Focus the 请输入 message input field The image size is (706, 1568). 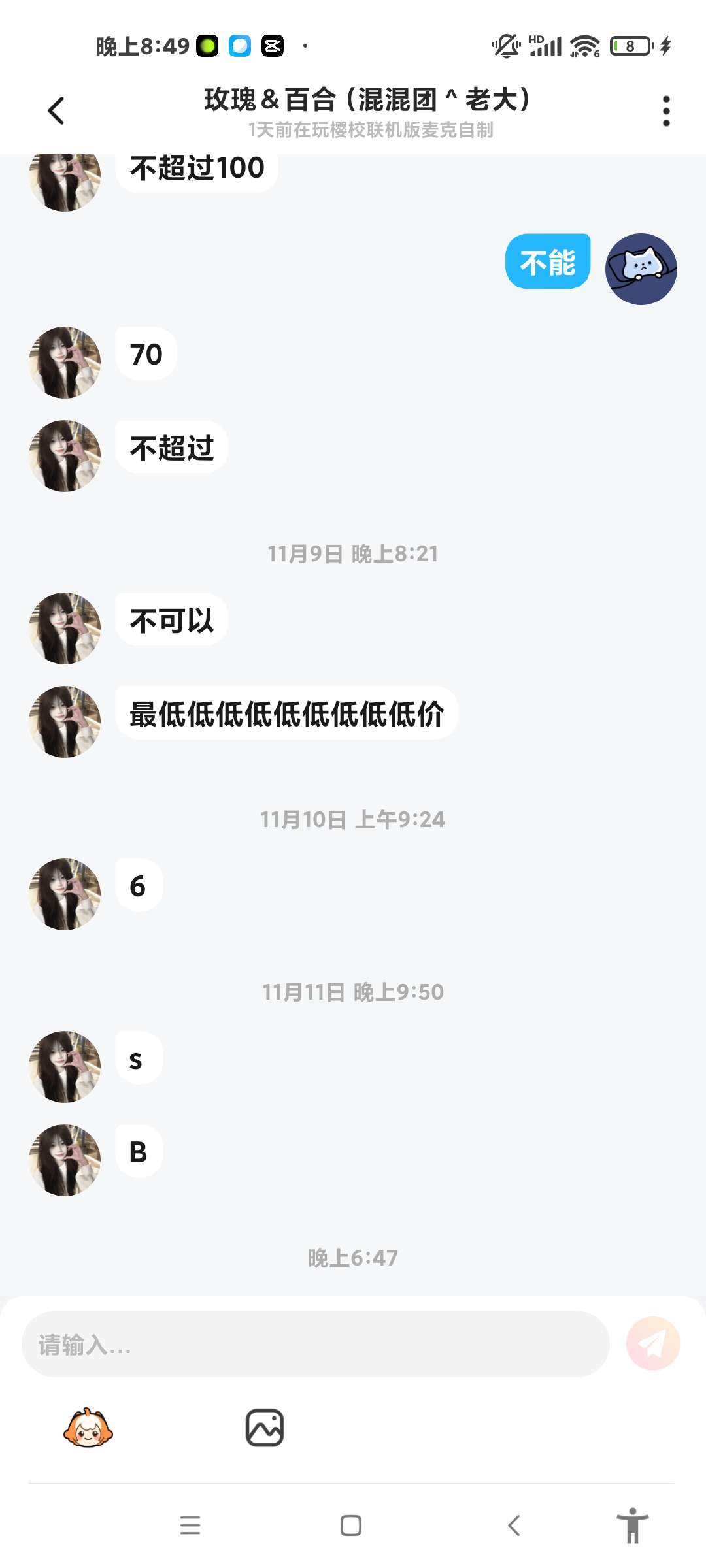[315, 1344]
